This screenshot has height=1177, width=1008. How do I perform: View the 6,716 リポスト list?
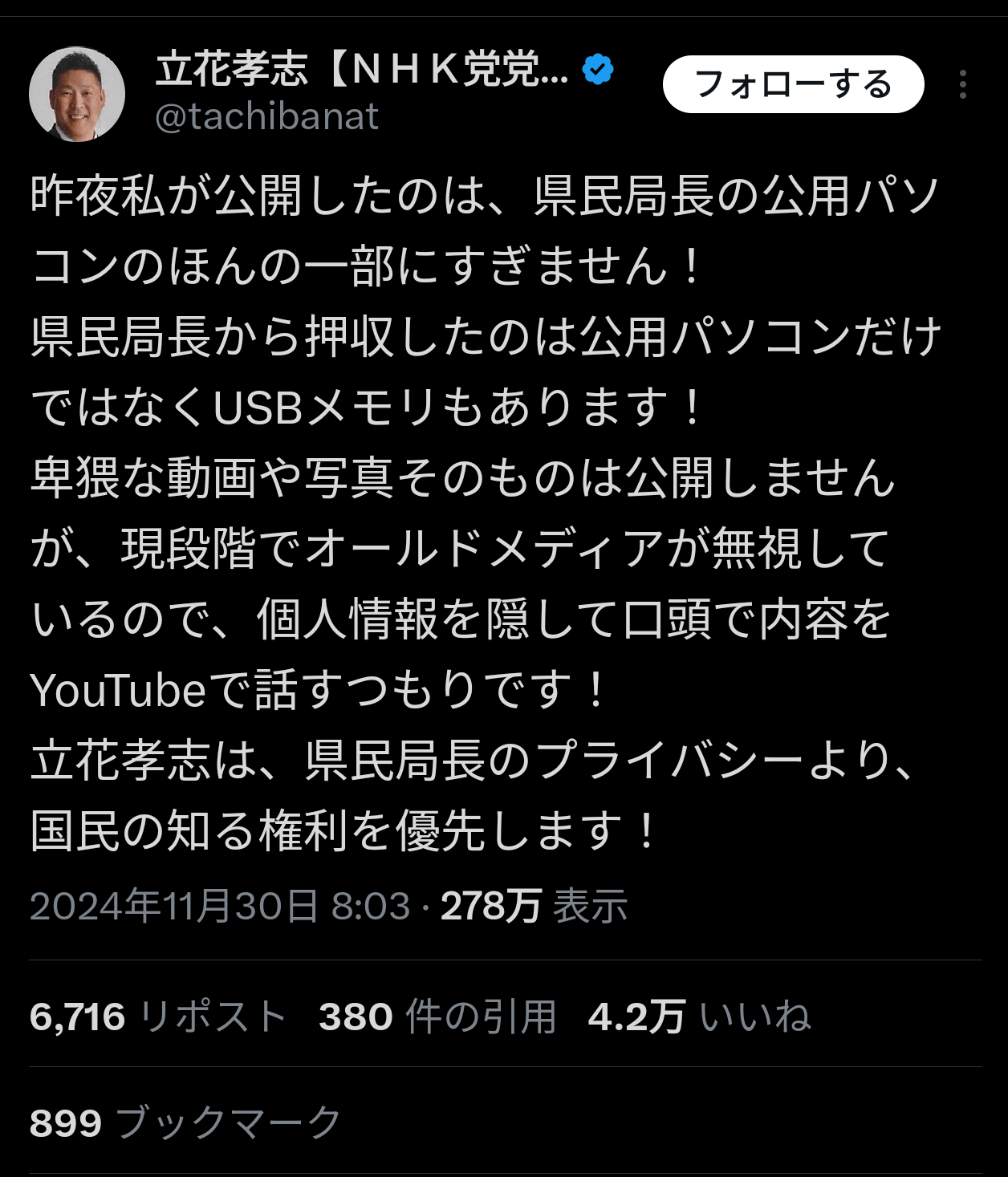158,1017
